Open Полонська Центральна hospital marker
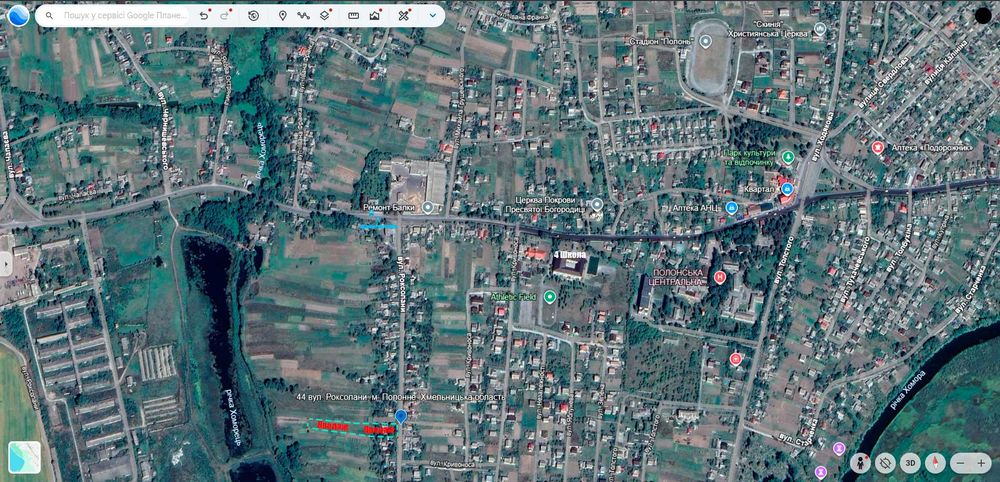This screenshot has width=1000, height=482. (x=719, y=277)
